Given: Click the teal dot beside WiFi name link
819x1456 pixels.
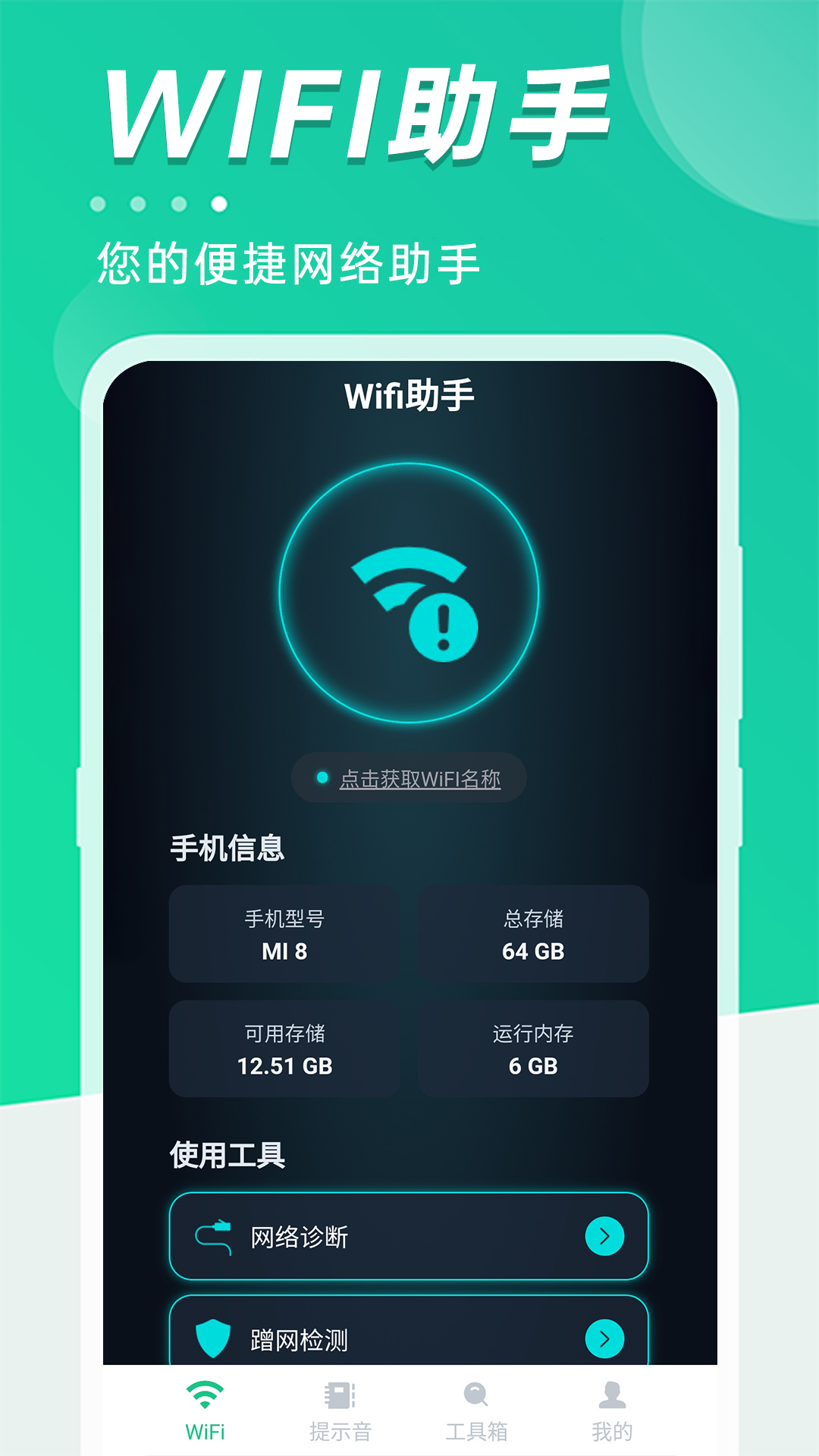Looking at the screenshot, I should 322,777.
